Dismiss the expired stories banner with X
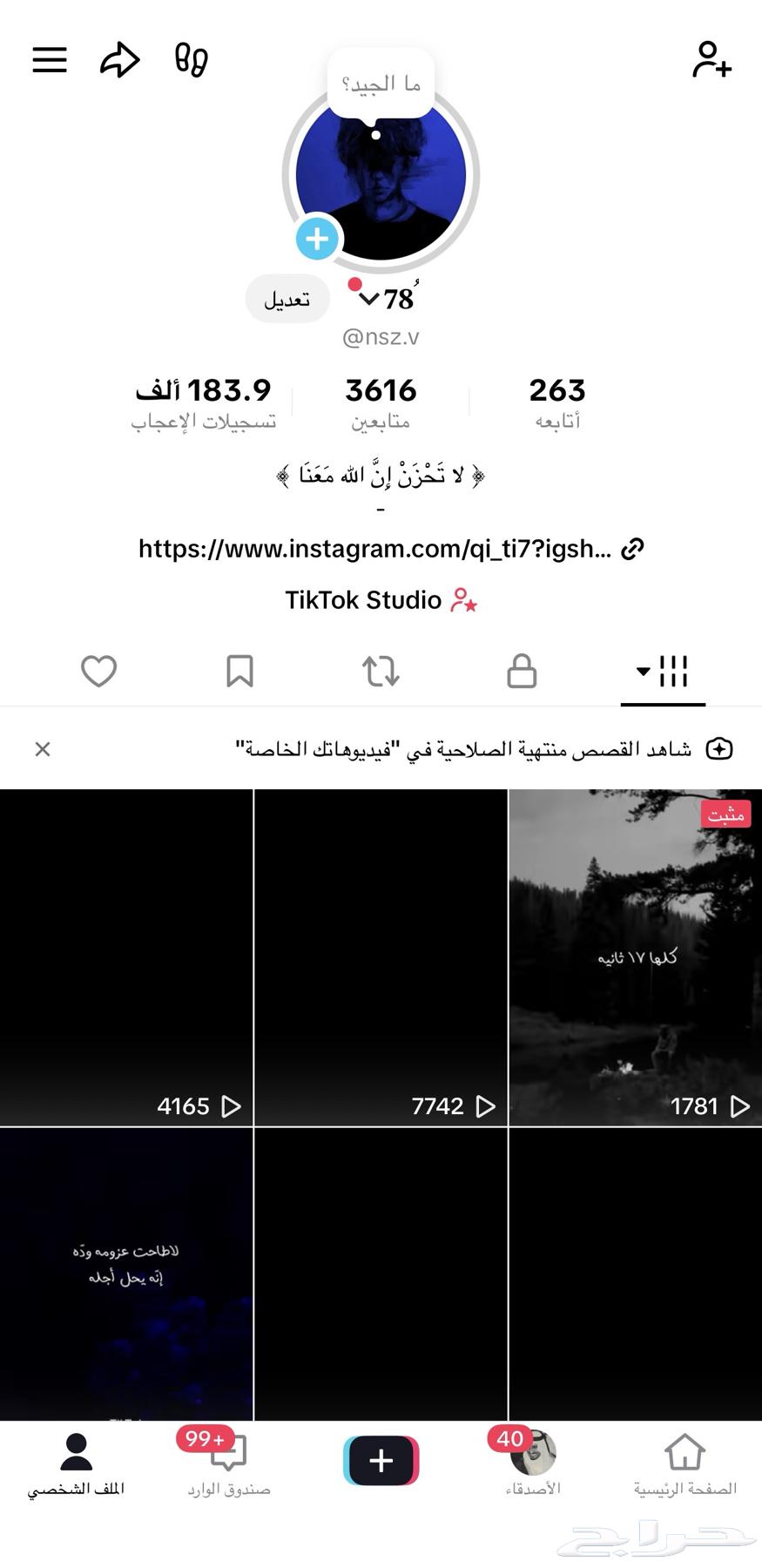 pyautogui.click(x=42, y=748)
